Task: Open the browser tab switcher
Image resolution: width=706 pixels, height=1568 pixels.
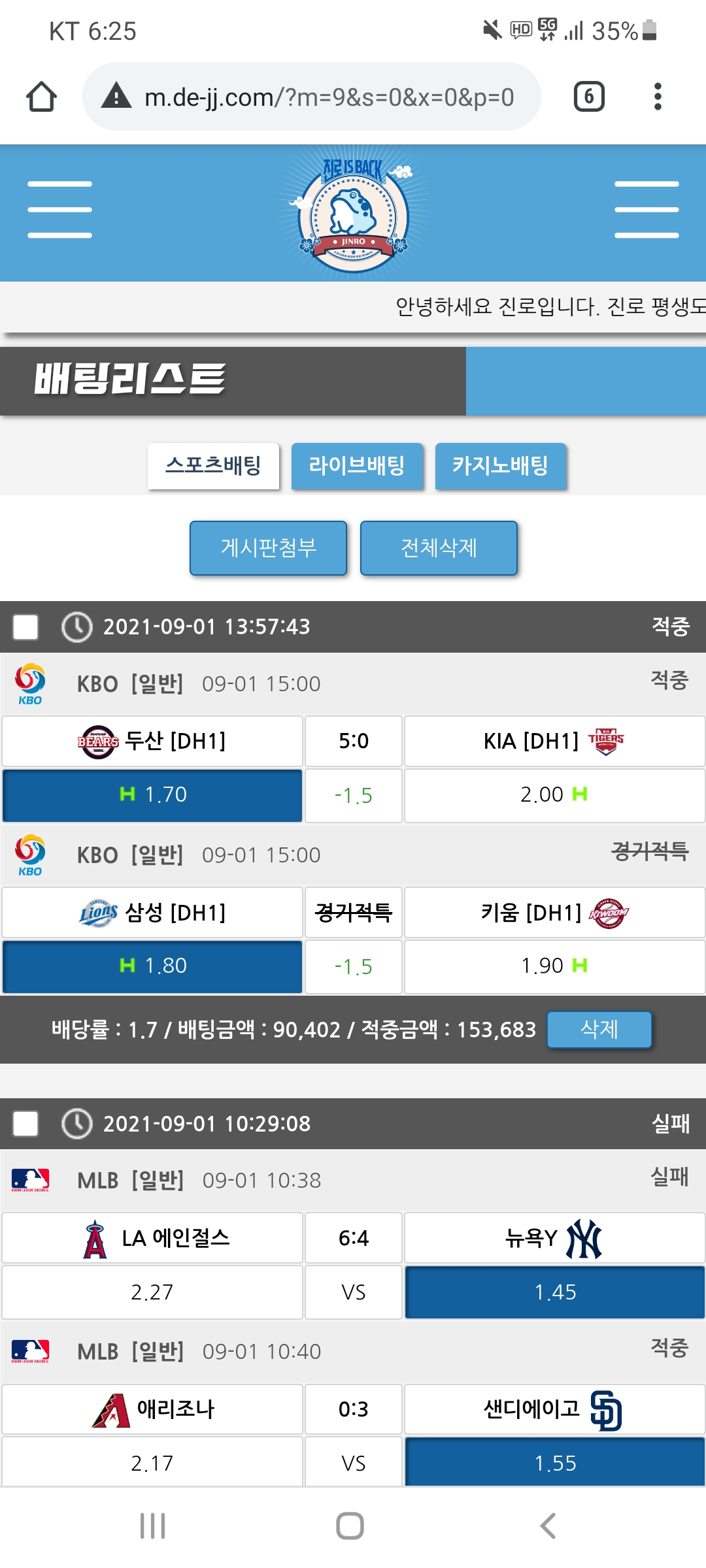Action: [x=589, y=97]
